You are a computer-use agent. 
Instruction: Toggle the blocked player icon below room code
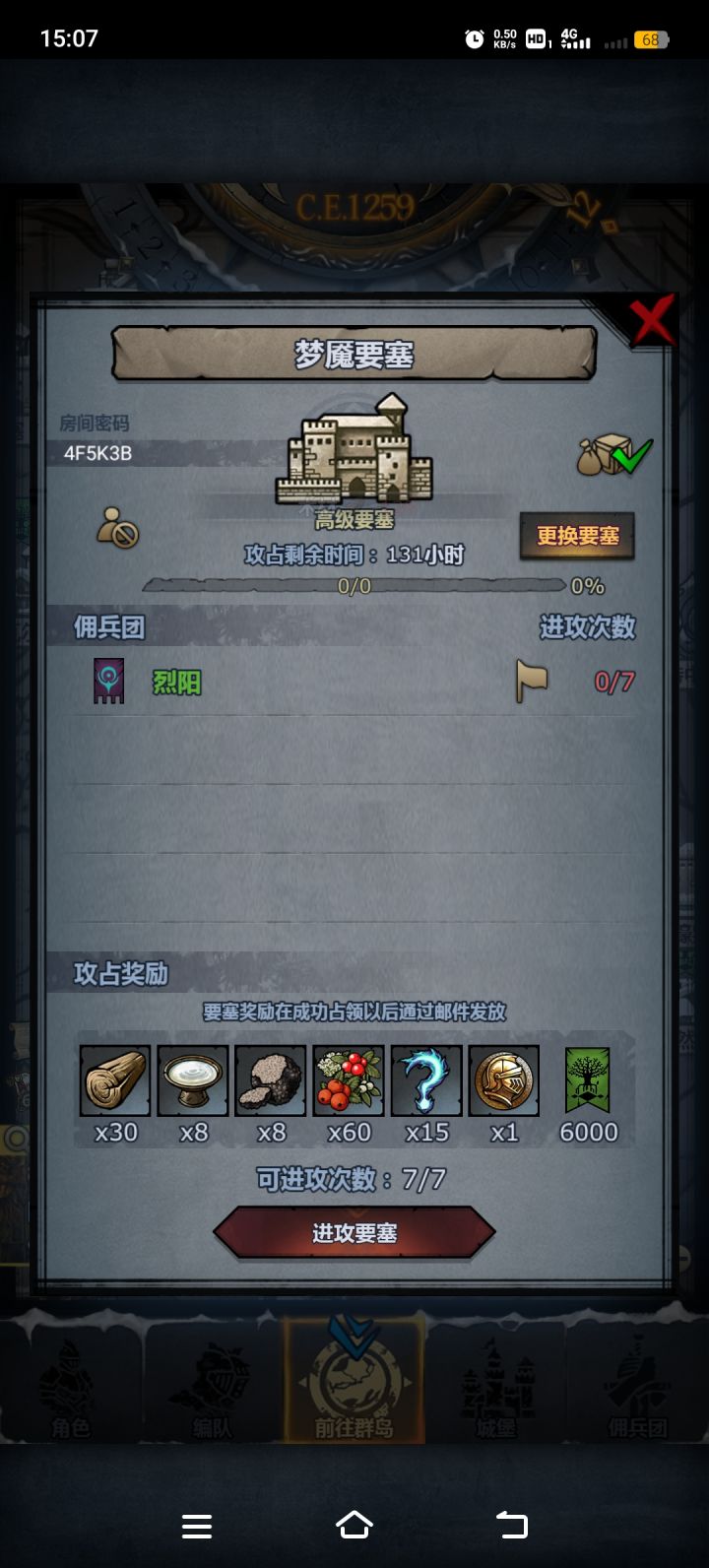[119, 530]
